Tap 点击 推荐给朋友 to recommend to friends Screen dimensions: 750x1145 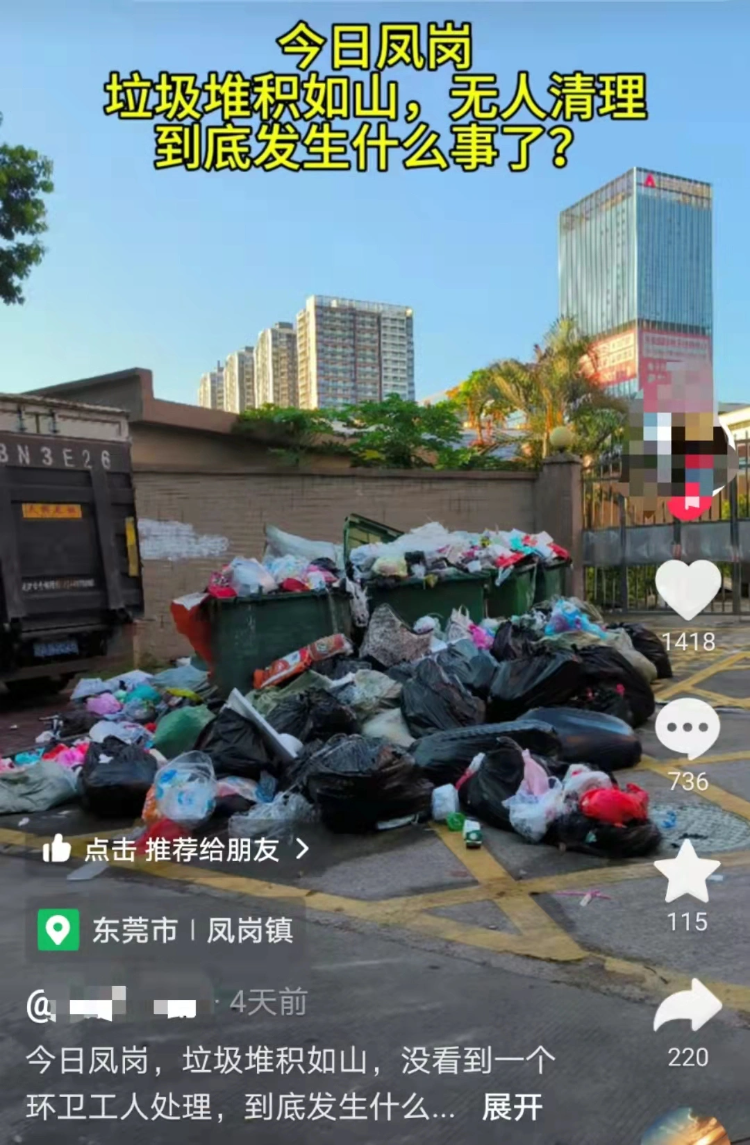pyautogui.click(x=177, y=850)
